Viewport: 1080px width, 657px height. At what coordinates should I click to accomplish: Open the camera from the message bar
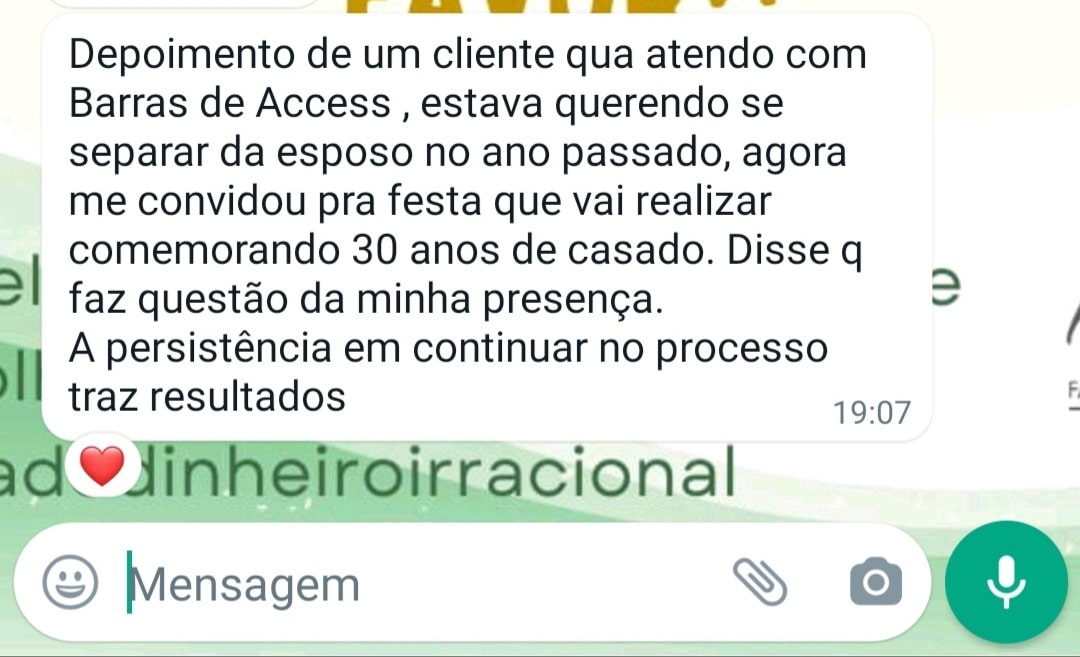(x=876, y=583)
